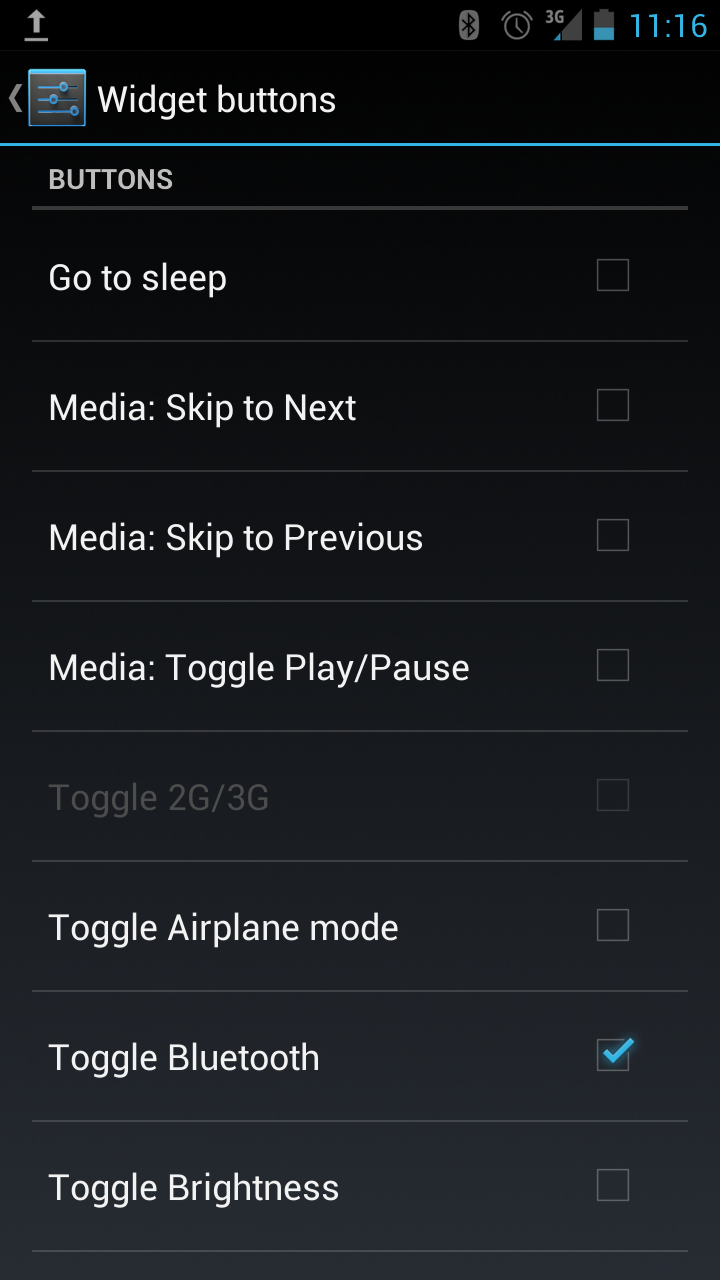The image size is (720, 1280).
Task: Go back using the Widget buttons header icon
Action: pyautogui.click(x=48, y=98)
